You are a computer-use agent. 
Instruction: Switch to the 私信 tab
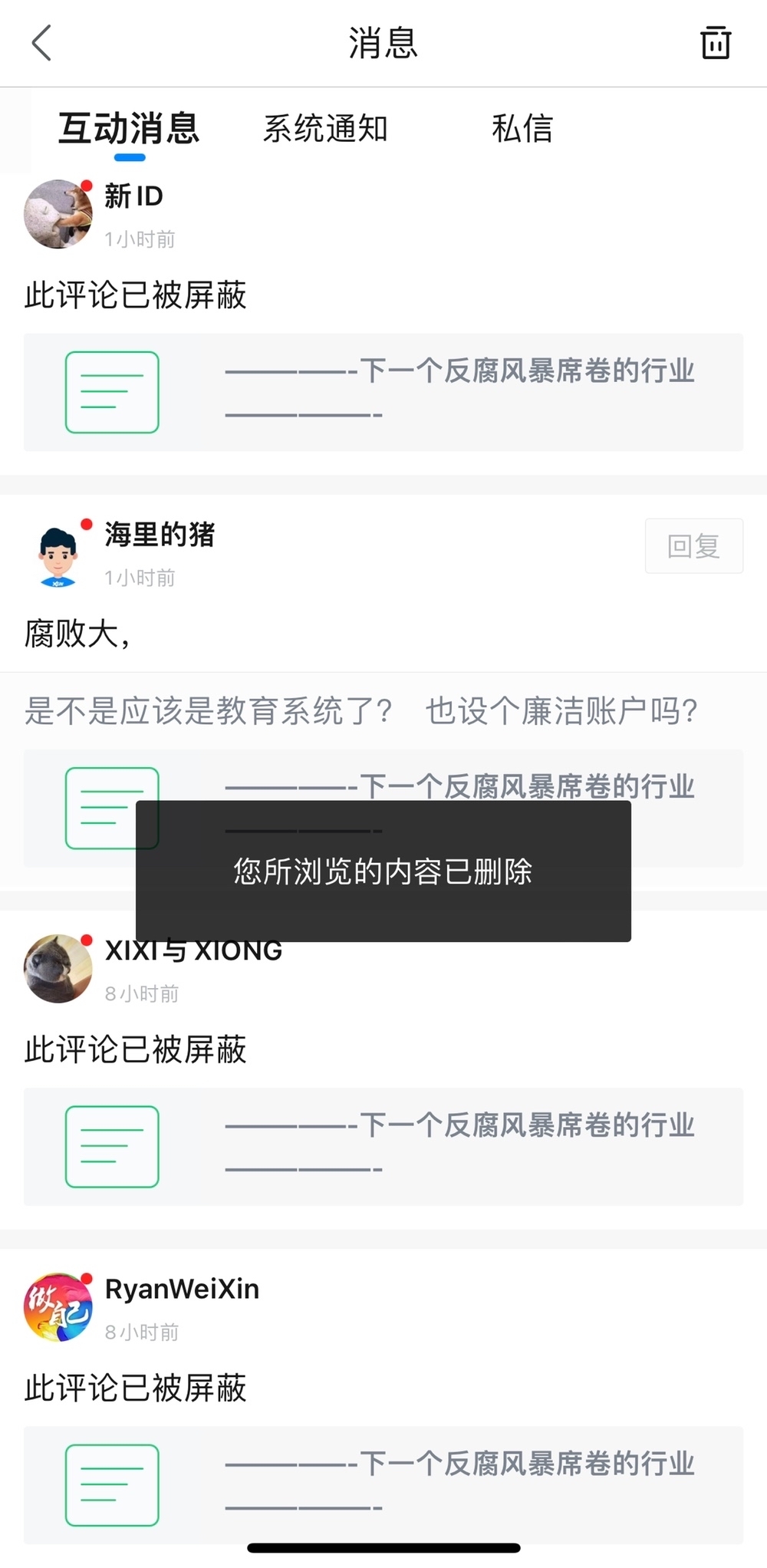click(522, 128)
